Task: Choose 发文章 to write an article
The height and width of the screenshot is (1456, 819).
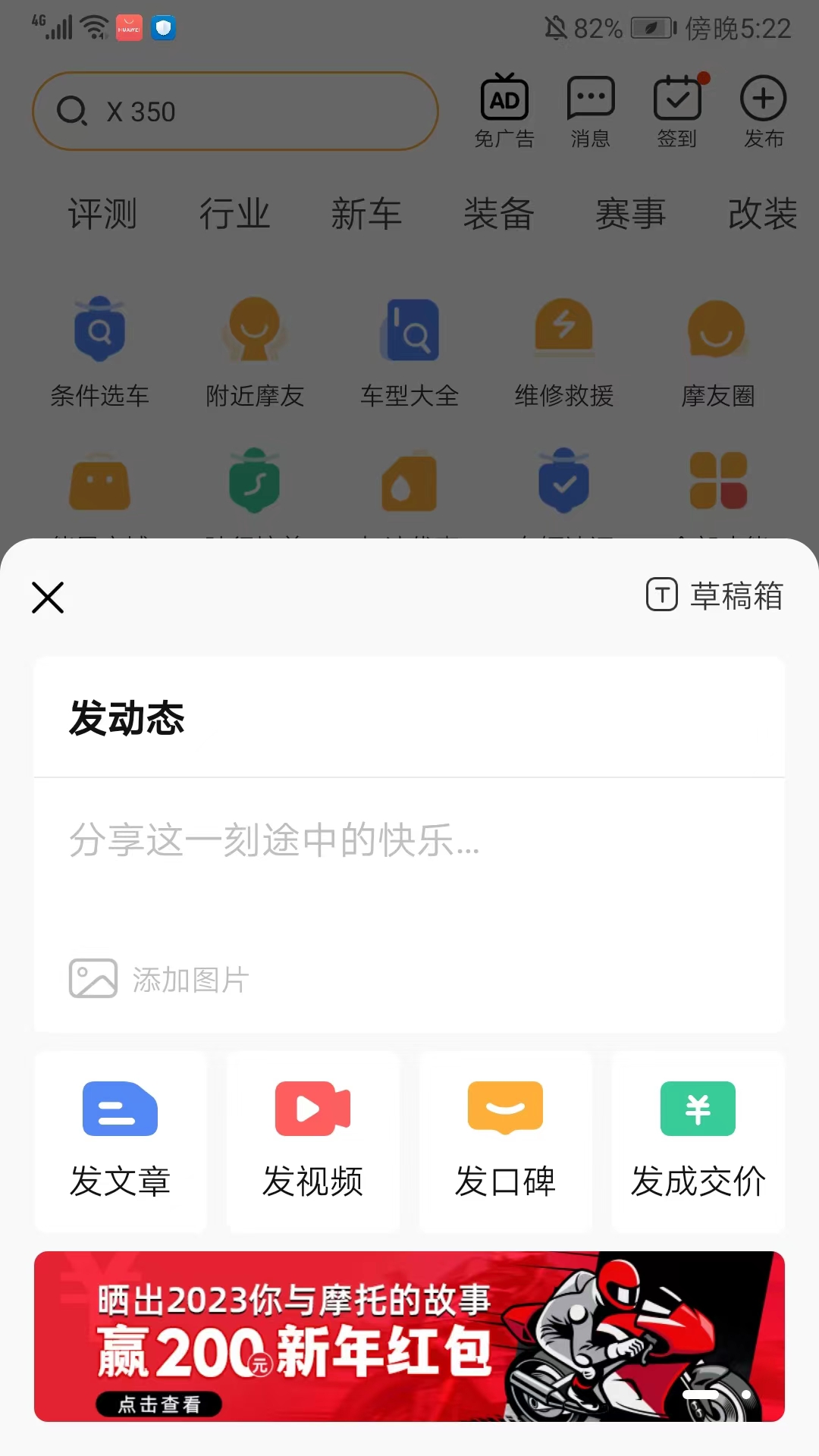Action: pyautogui.click(x=121, y=1141)
